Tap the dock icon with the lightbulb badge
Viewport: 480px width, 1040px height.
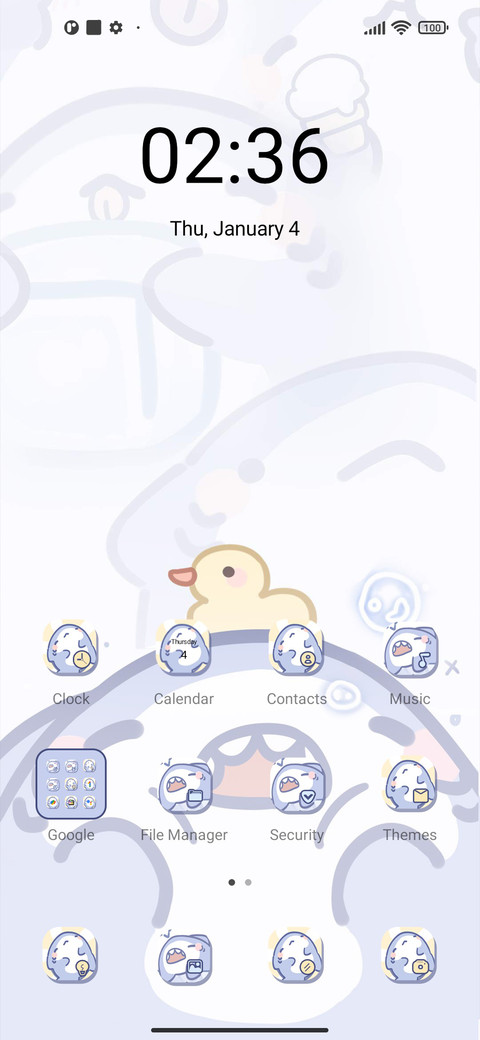coord(71,955)
